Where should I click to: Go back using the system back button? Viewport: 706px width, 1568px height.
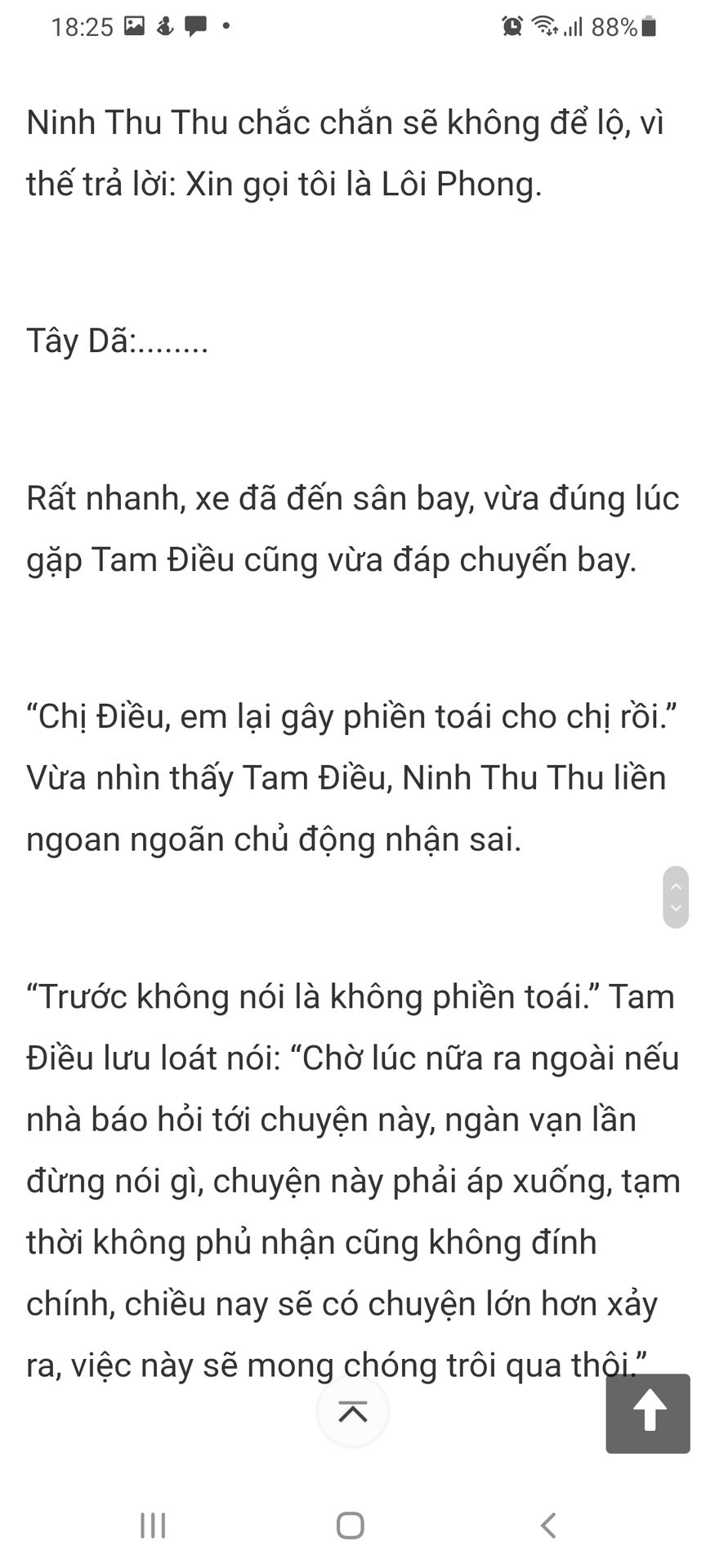pyautogui.click(x=548, y=1525)
